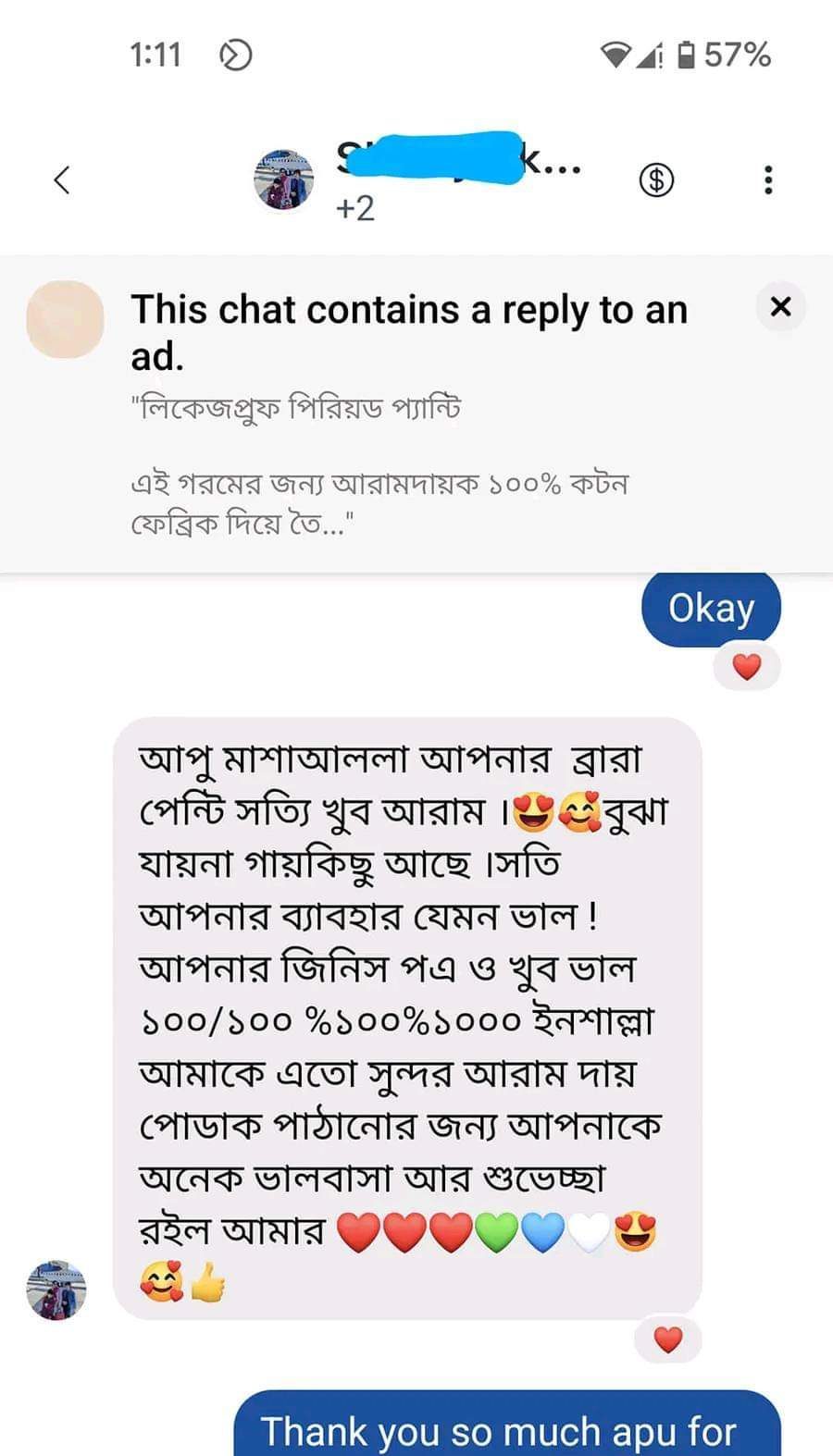Open sender's avatar beside the review message
833x1456 pixels.
[x=56, y=1289]
